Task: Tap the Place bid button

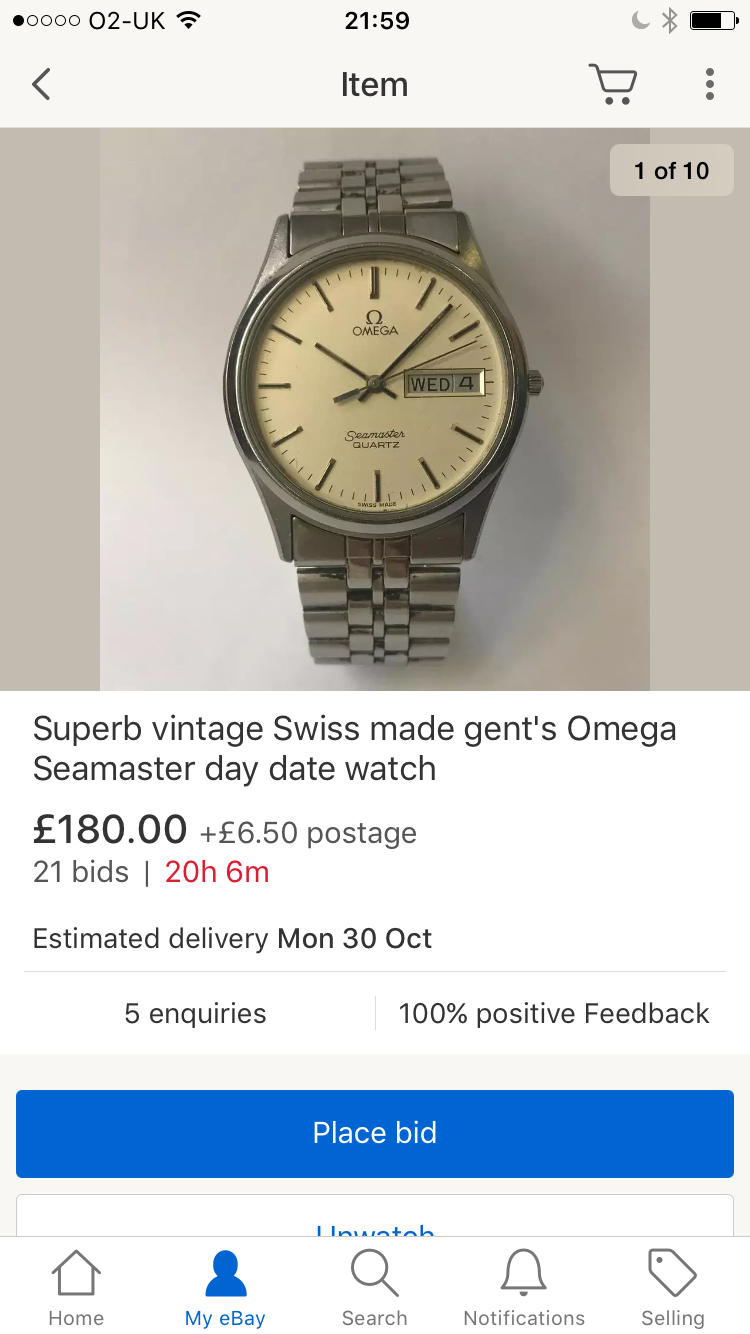Action: 375,1133
